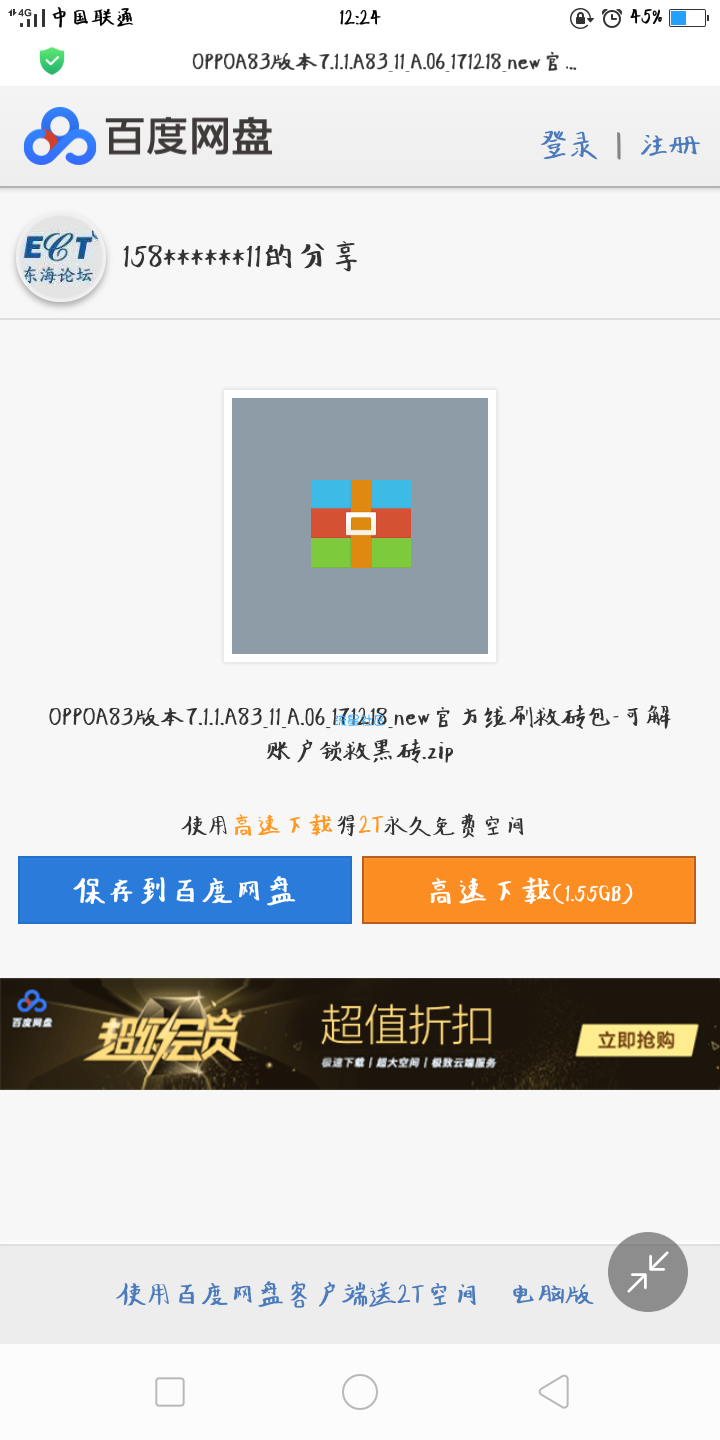Save file with 保存到百度网盘 button

pyautogui.click(x=185, y=890)
